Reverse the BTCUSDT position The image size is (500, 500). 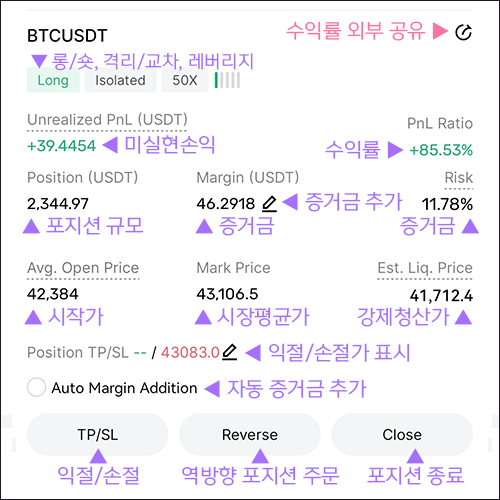point(250,434)
